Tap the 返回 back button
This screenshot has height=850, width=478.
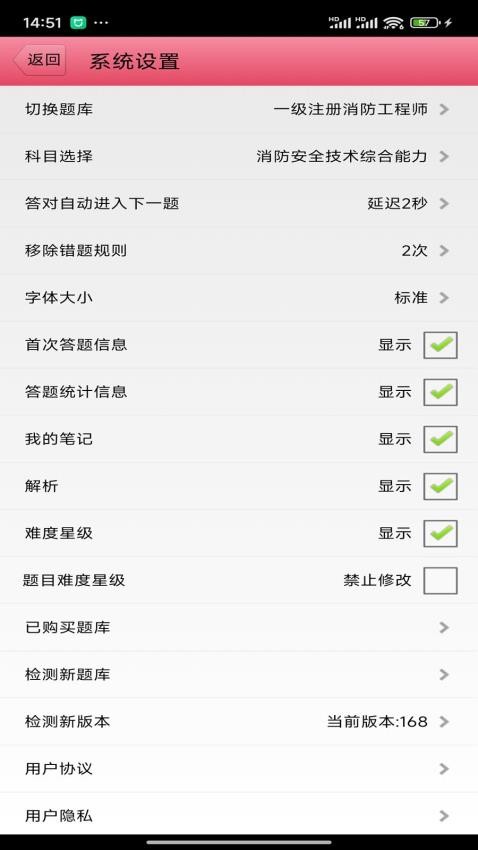40,60
